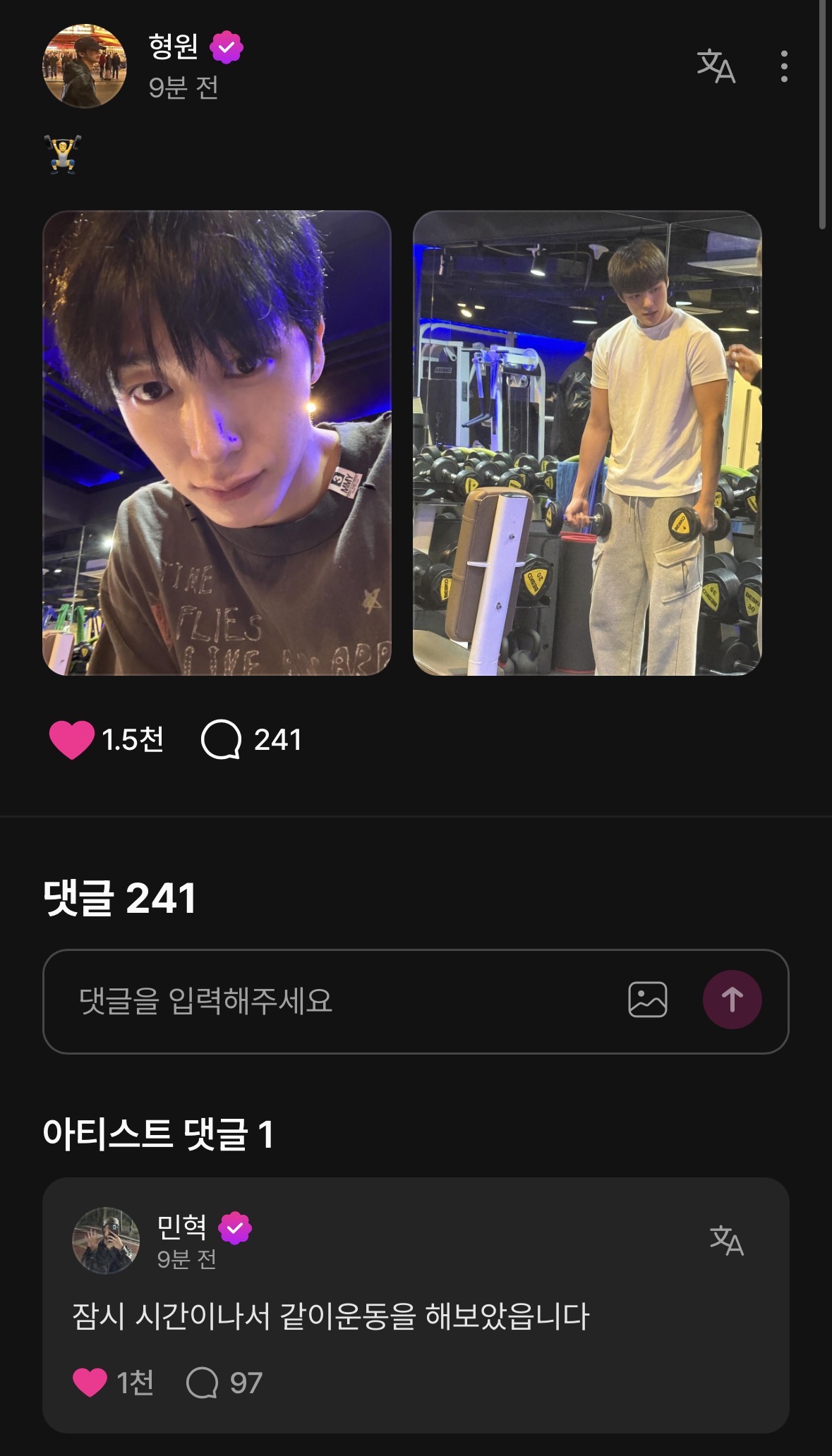Open comments via the speech bubble icon
Viewport: 832px width, 1456px height.
tap(221, 740)
